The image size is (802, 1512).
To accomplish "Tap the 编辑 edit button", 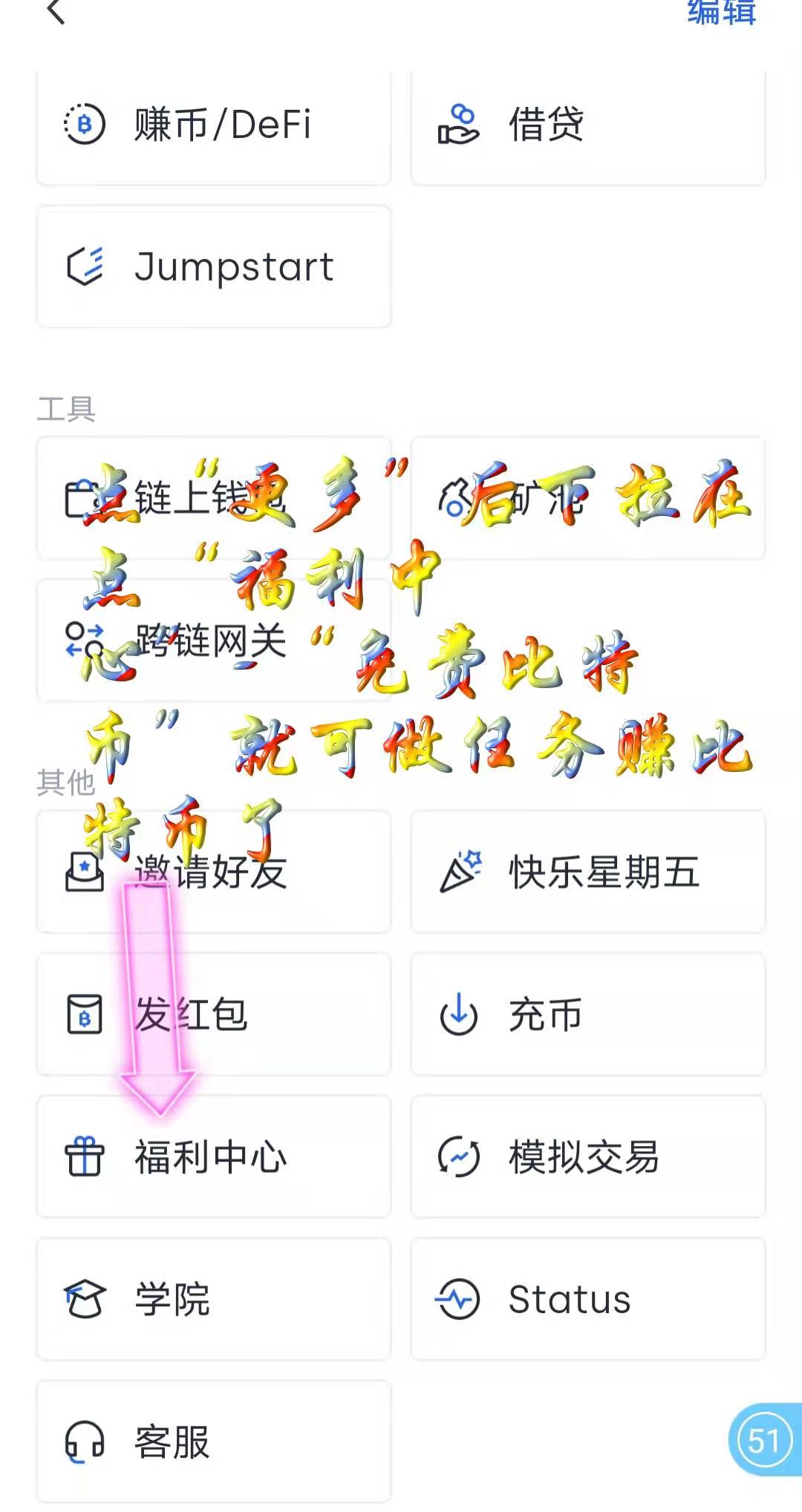I will [x=720, y=12].
